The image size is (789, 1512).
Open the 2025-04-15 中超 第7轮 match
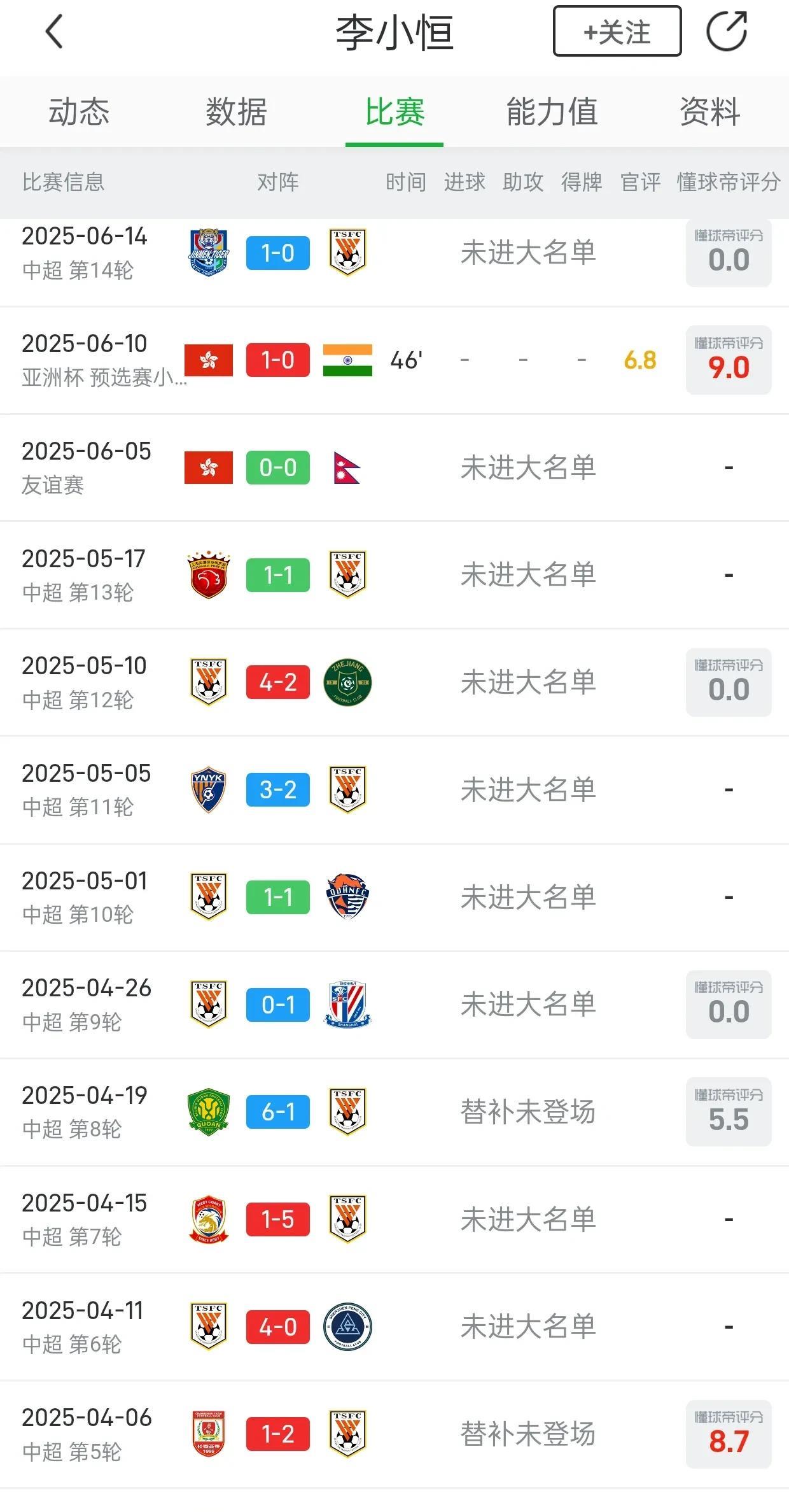[278, 1220]
